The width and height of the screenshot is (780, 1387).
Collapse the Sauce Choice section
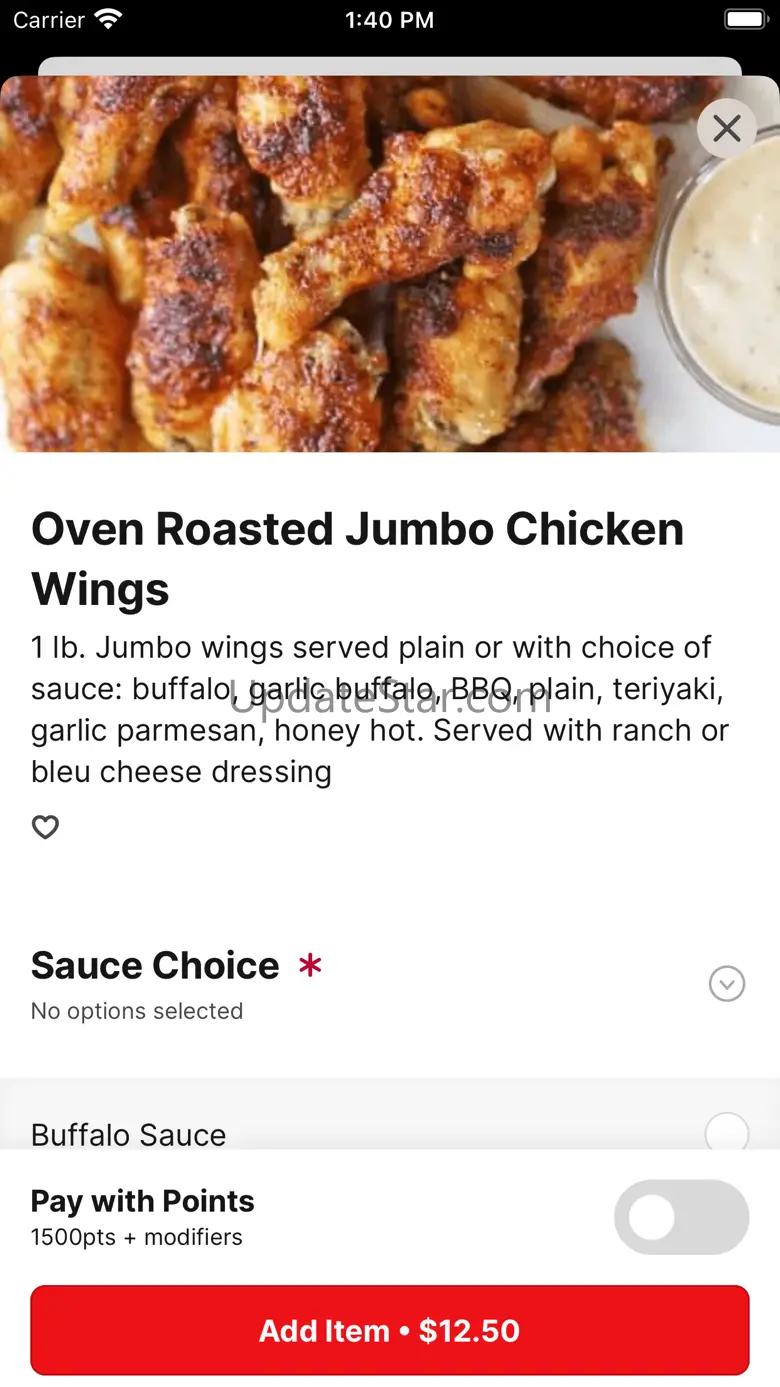pyautogui.click(x=727, y=983)
